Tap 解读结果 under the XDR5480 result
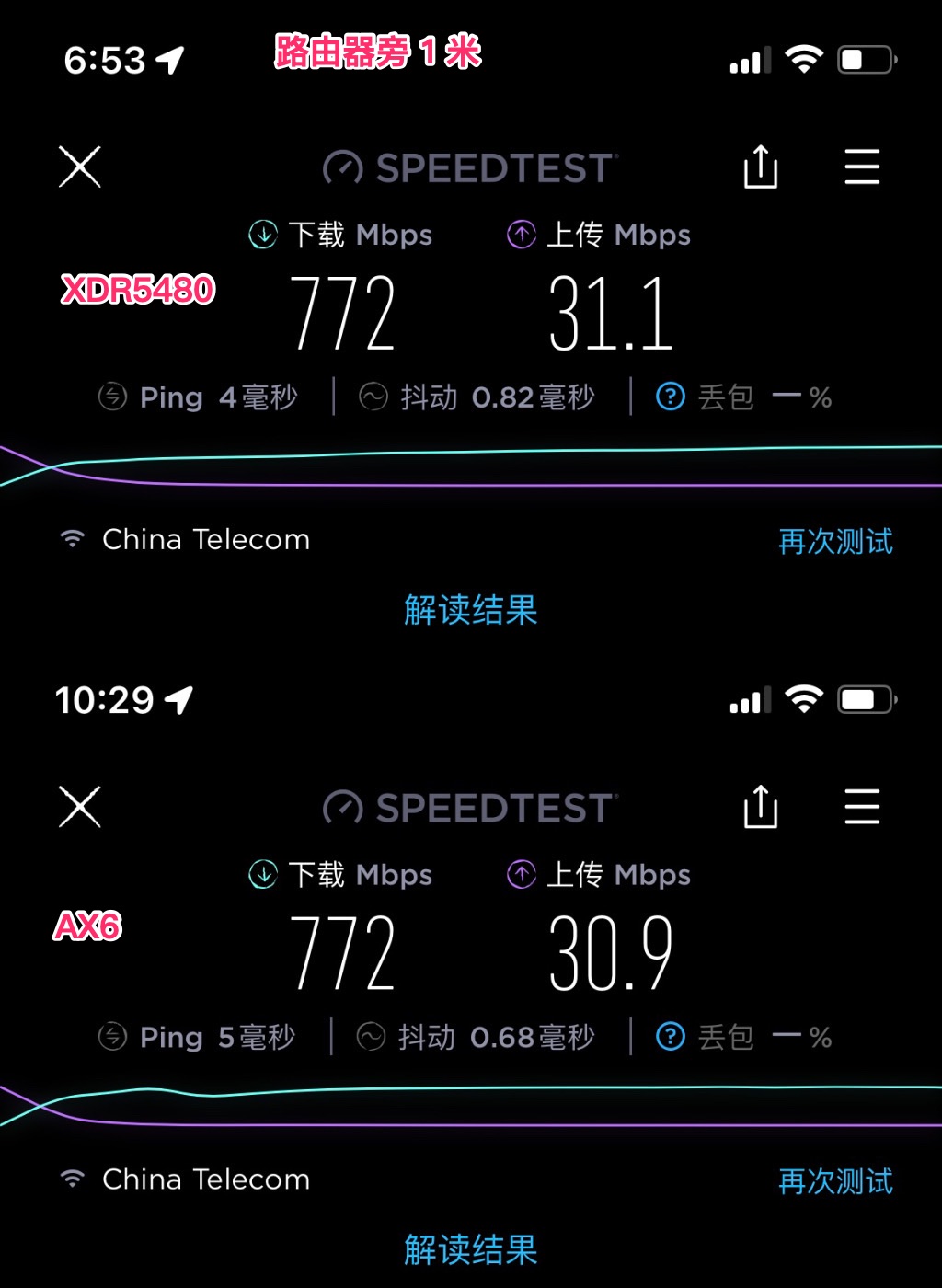Viewport: 942px width, 1288px height. tap(471, 609)
